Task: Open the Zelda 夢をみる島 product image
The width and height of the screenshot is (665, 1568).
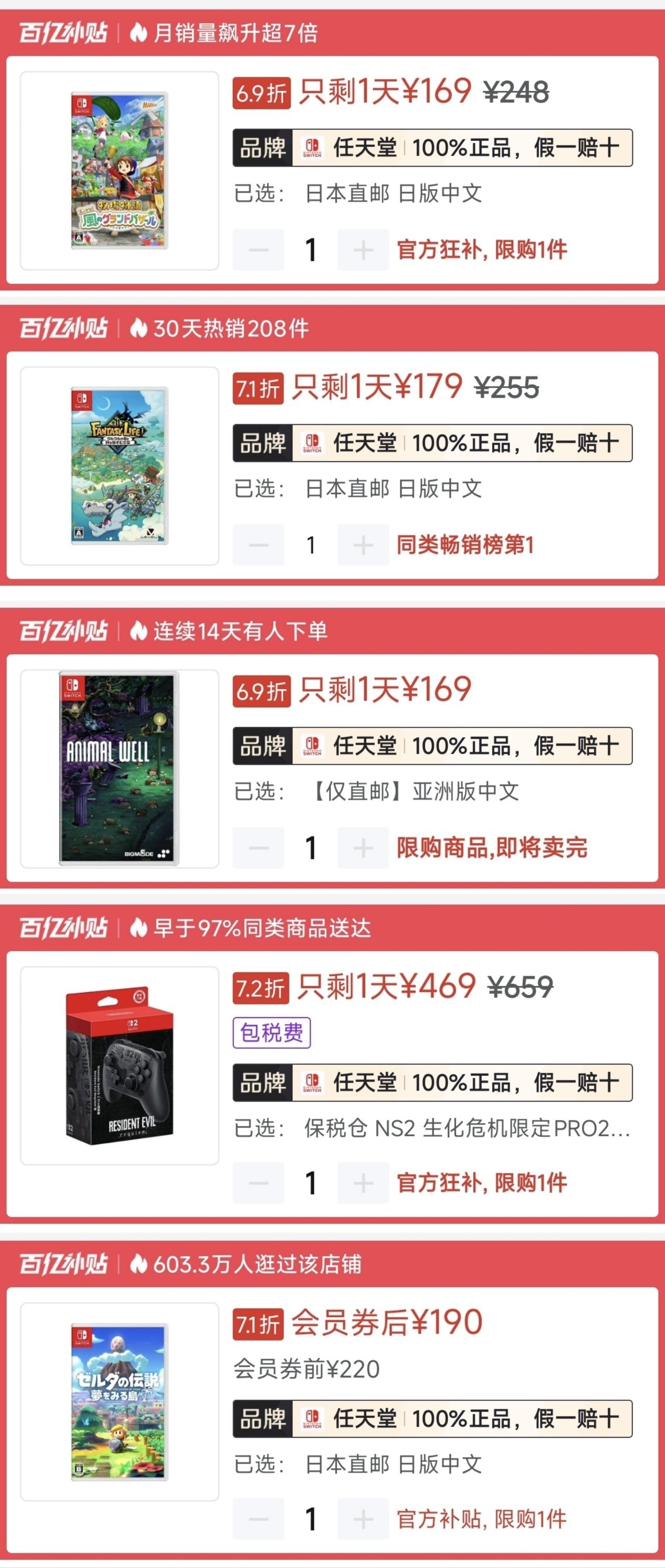Action: pos(119,1401)
